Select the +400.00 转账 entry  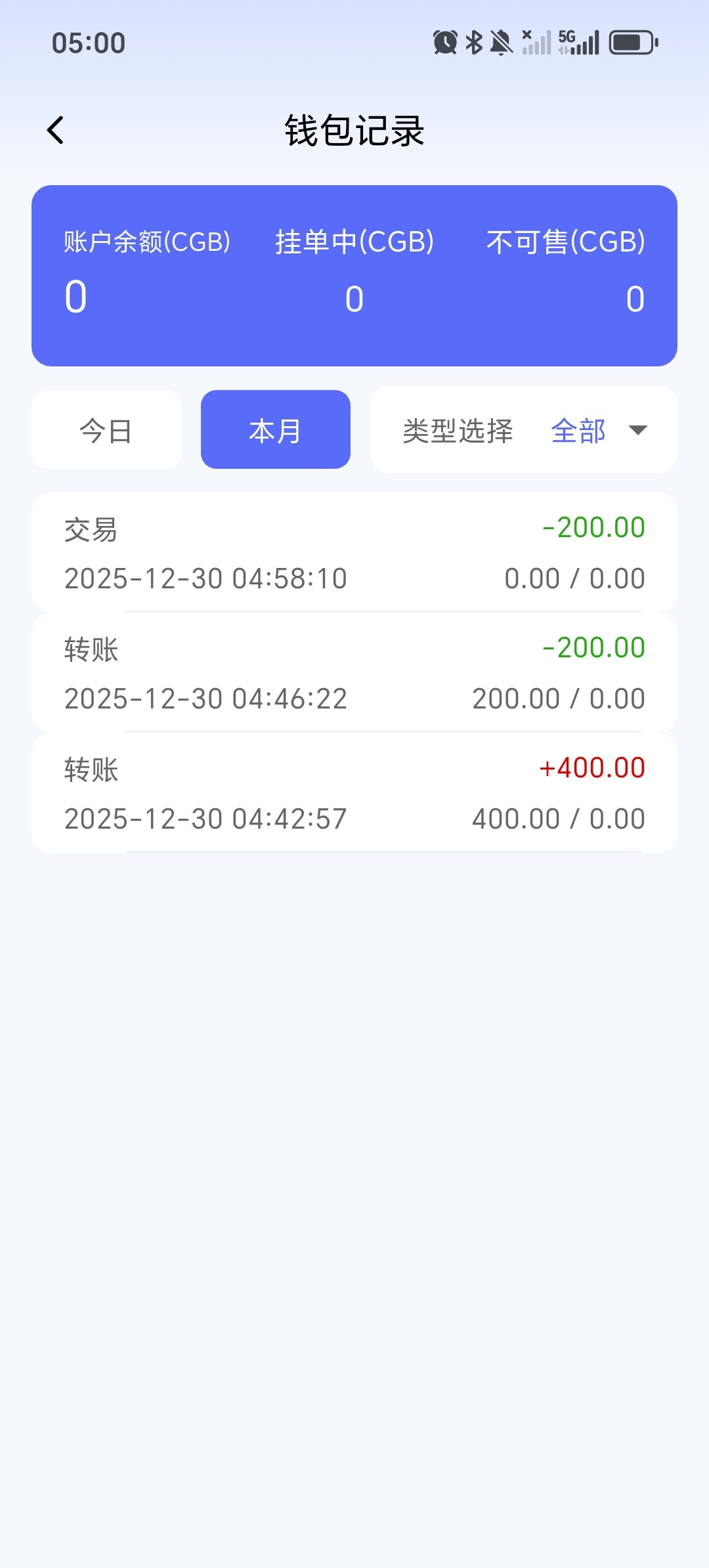point(354,793)
